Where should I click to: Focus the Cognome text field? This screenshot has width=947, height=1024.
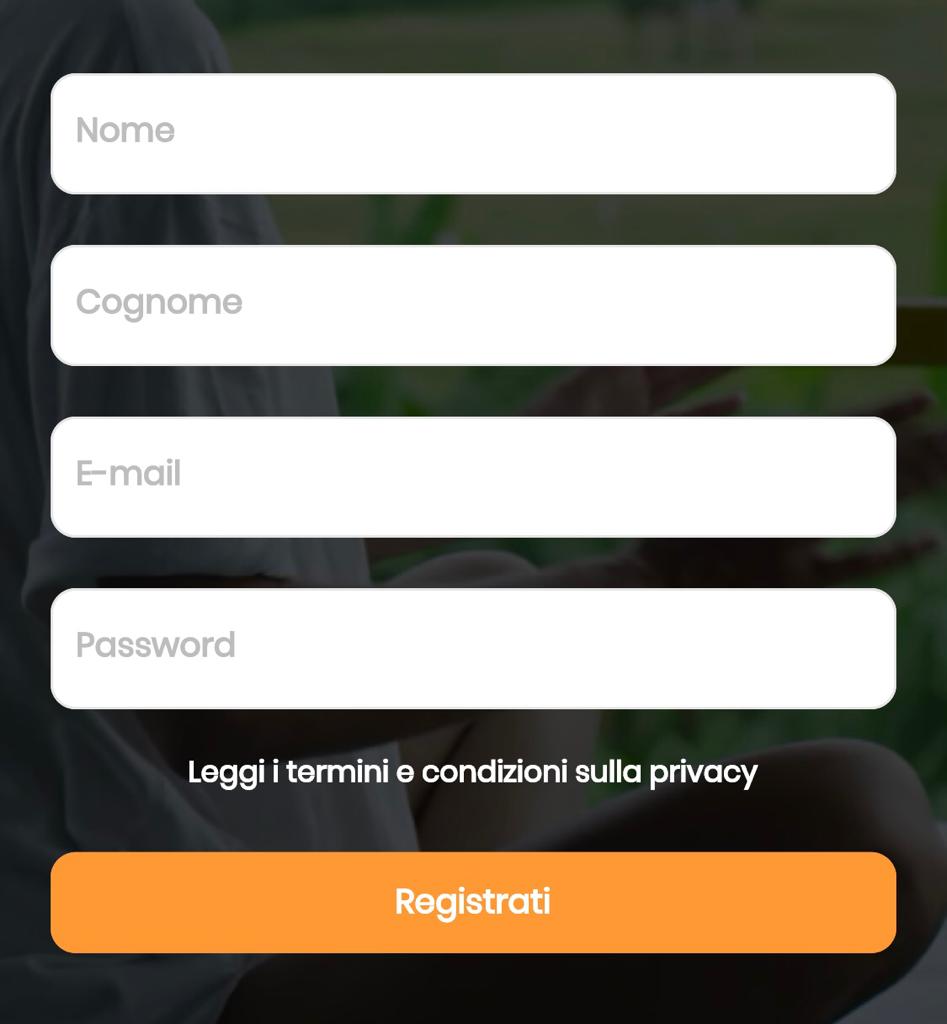(473, 305)
